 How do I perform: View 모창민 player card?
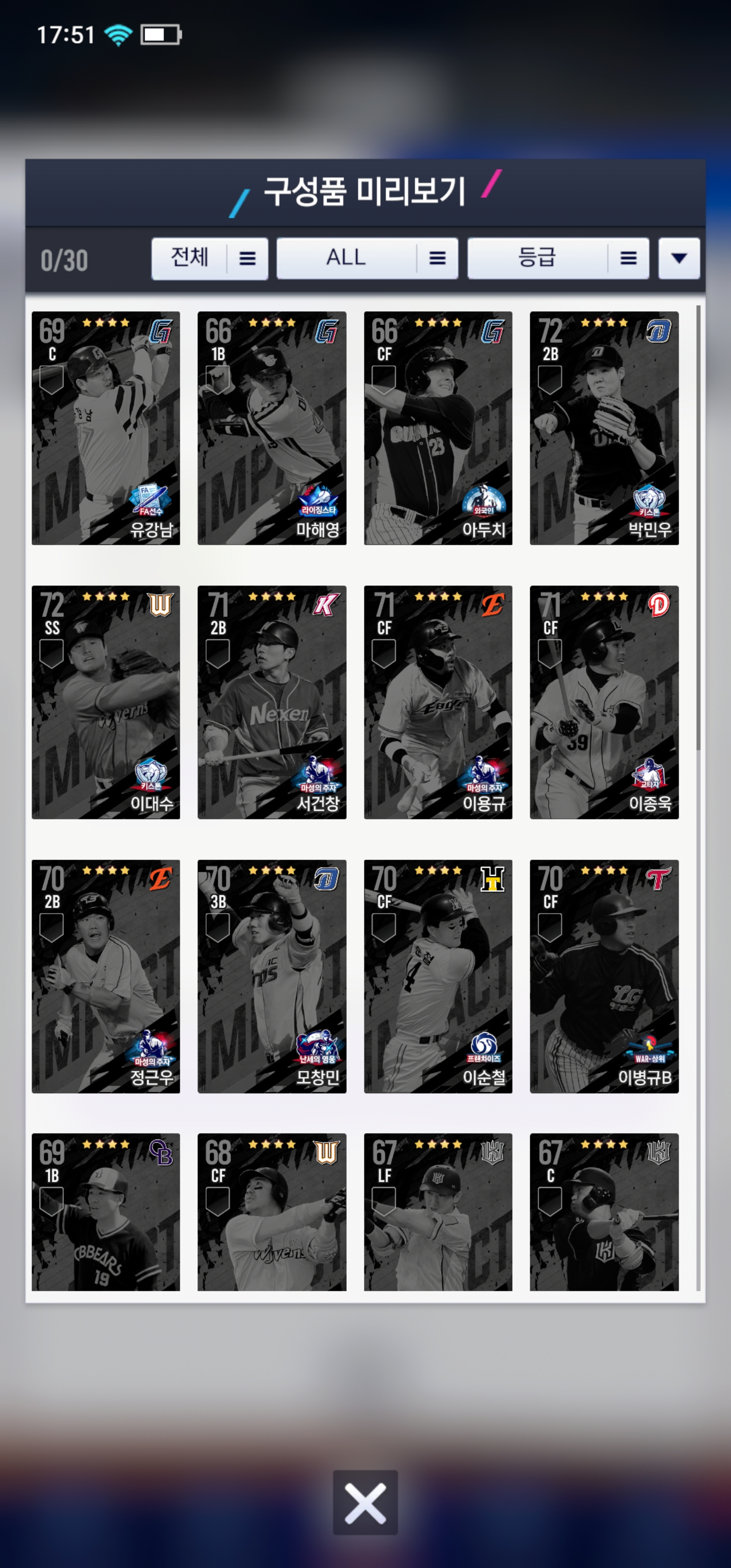coord(272,976)
